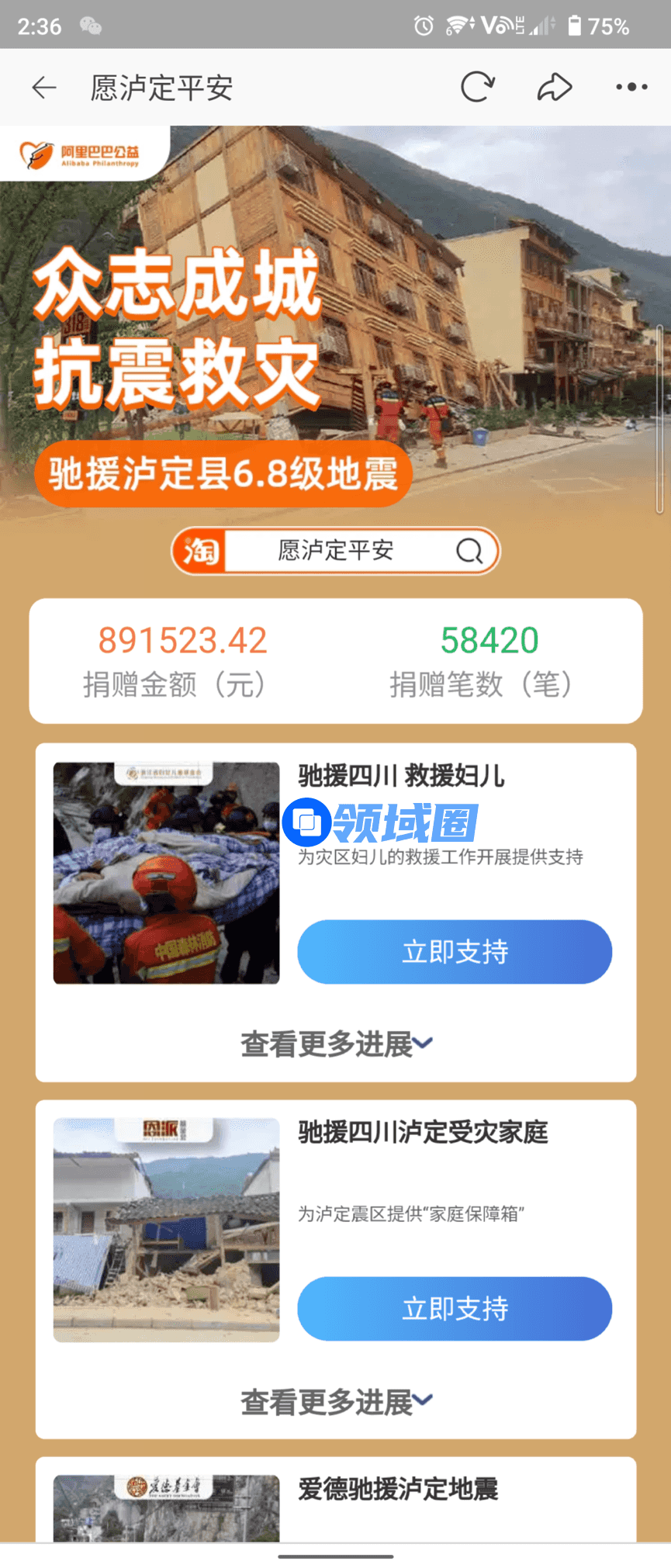Open the 驰援四川 救援妇儿 project photo
Viewport: 671px width, 1568px height.
coord(166,873)
